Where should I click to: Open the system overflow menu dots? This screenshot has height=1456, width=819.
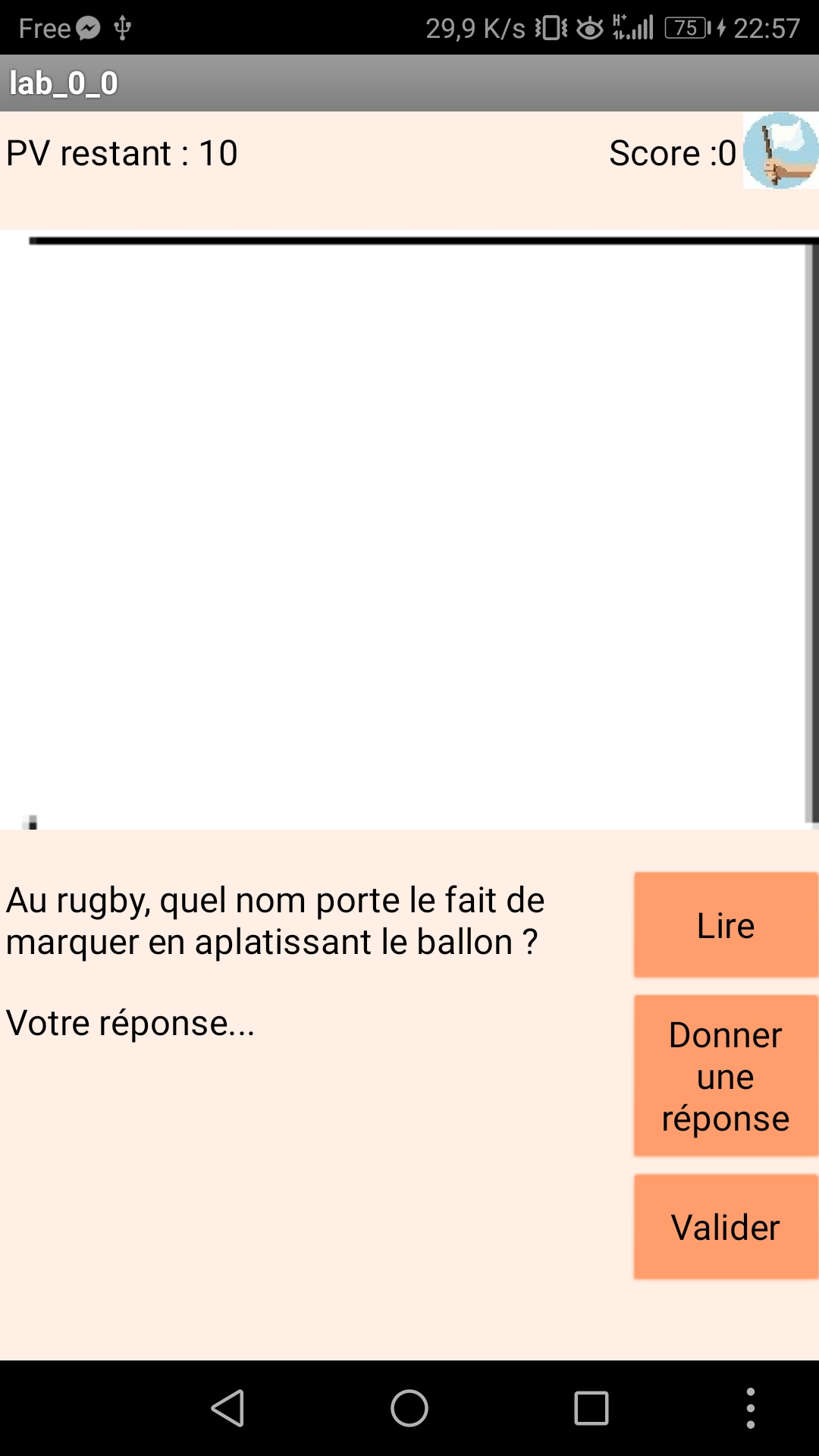(x=750, y=1408)
